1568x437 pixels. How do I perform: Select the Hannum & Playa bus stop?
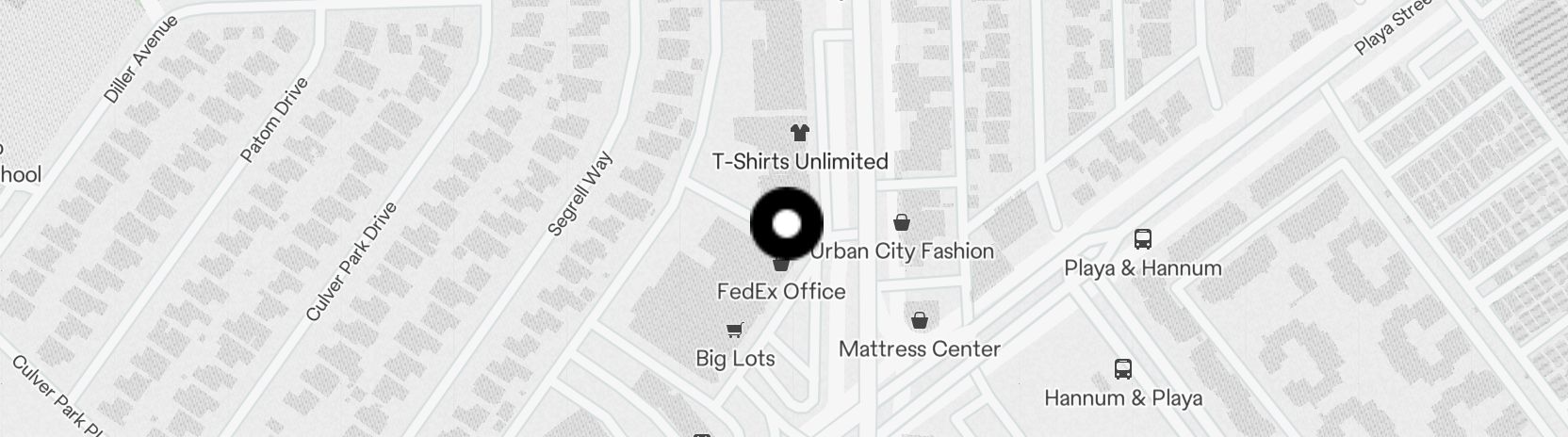pos(1122,369)
